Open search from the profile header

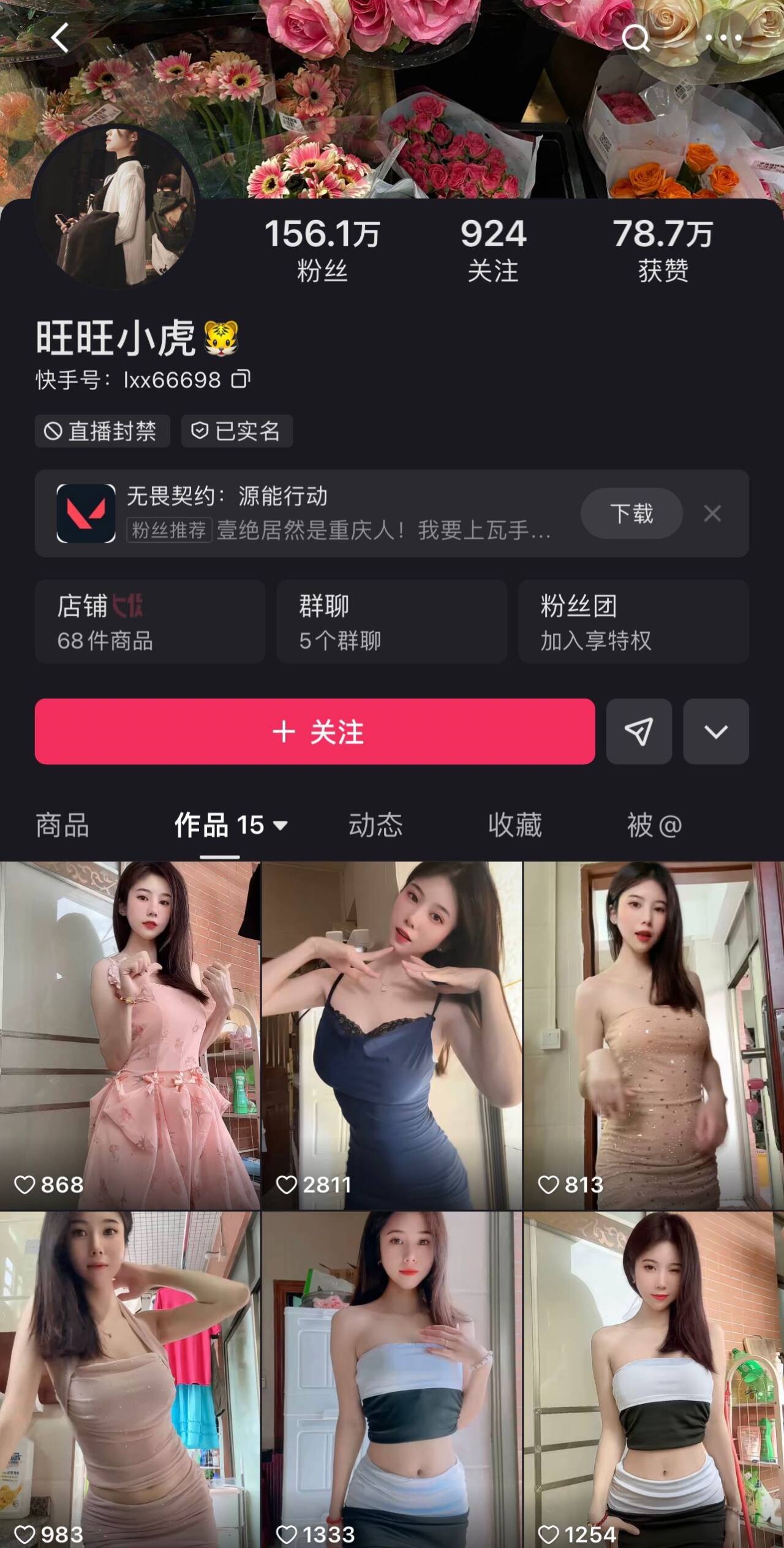[635, 39]
